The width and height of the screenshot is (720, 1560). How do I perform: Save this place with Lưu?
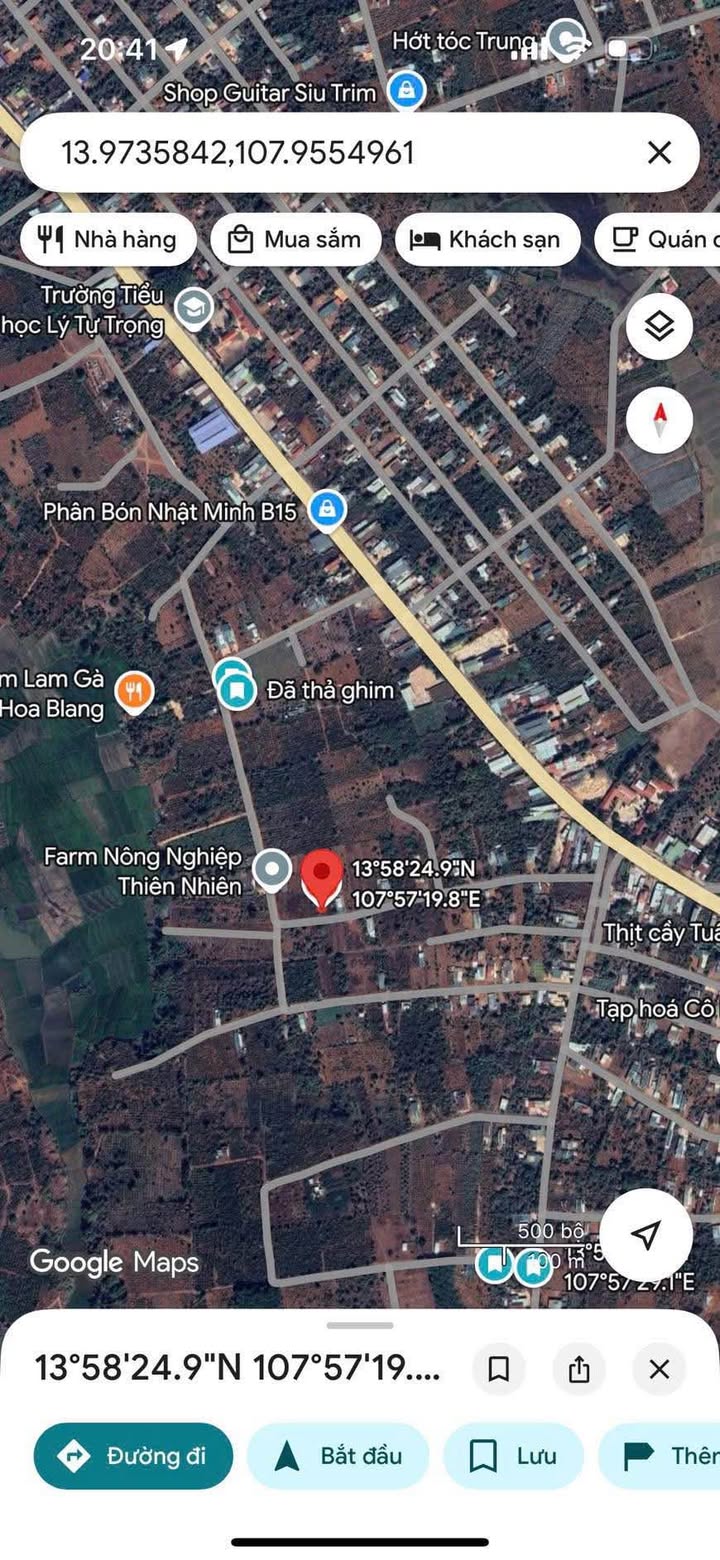click(x=513, y=1456)
